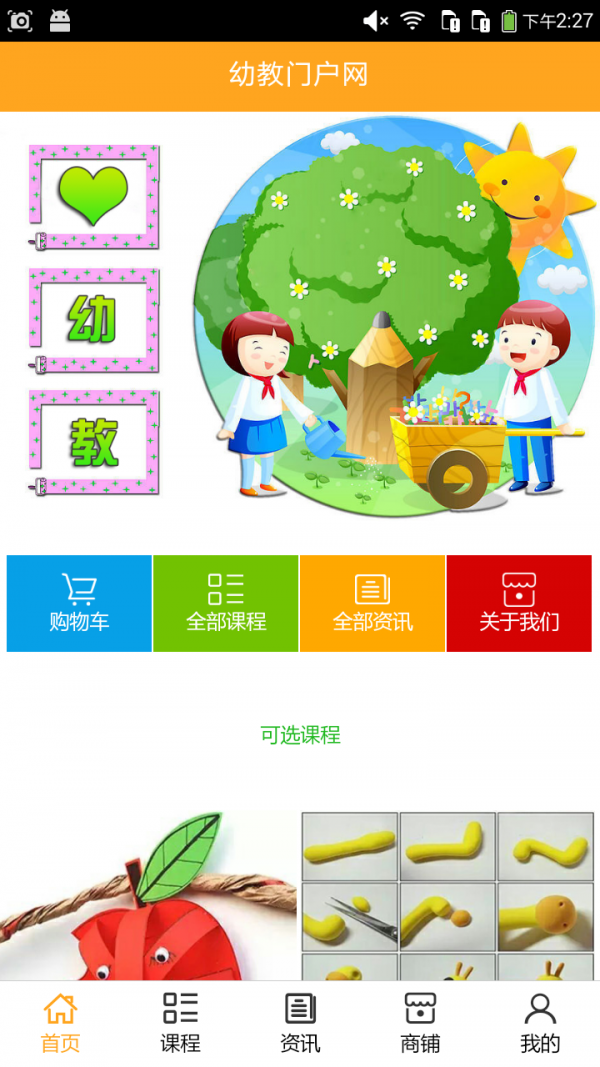Open the yellow clay modeling course
The width and height of the screenshot is (600, 1067).
[448, 895]
